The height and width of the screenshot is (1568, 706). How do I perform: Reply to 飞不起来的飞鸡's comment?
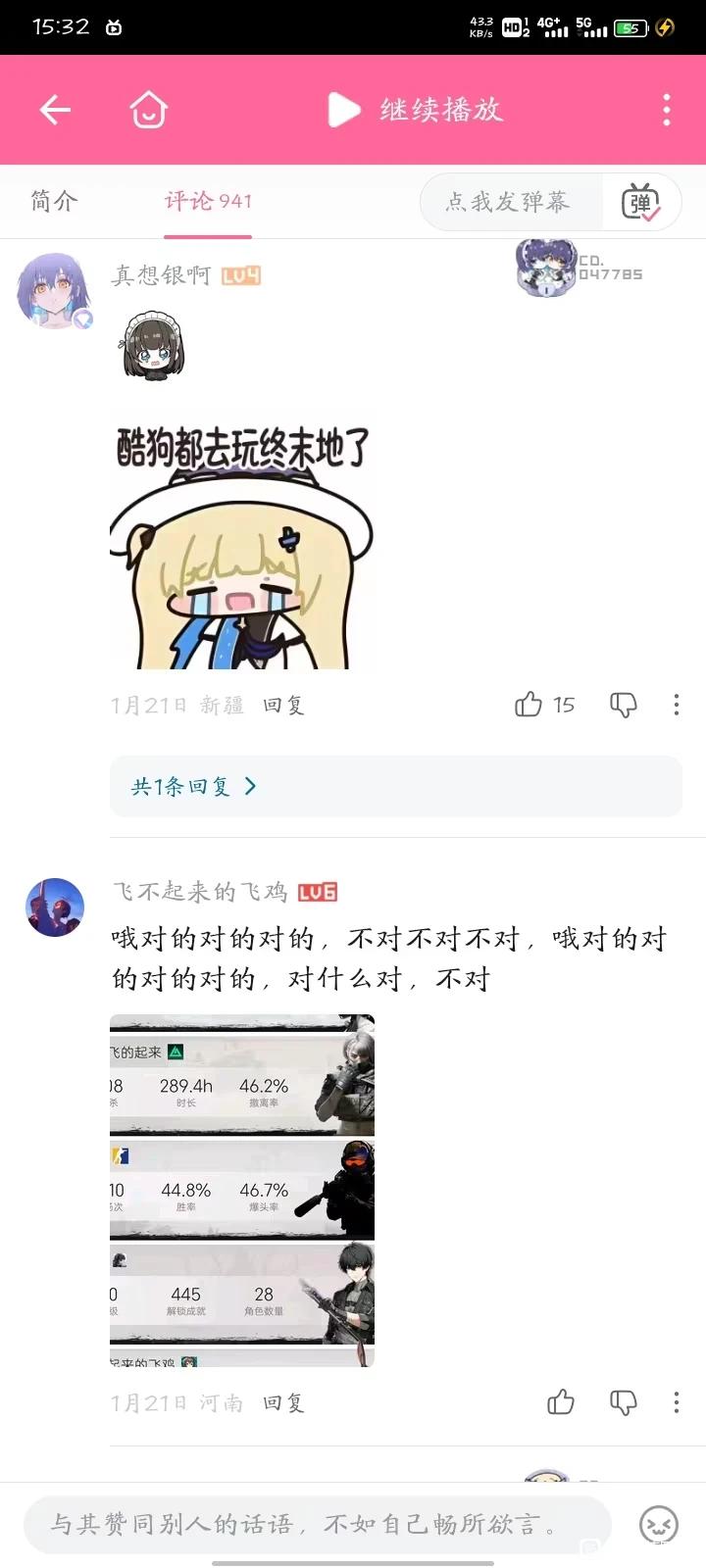tap(283, 1402)
